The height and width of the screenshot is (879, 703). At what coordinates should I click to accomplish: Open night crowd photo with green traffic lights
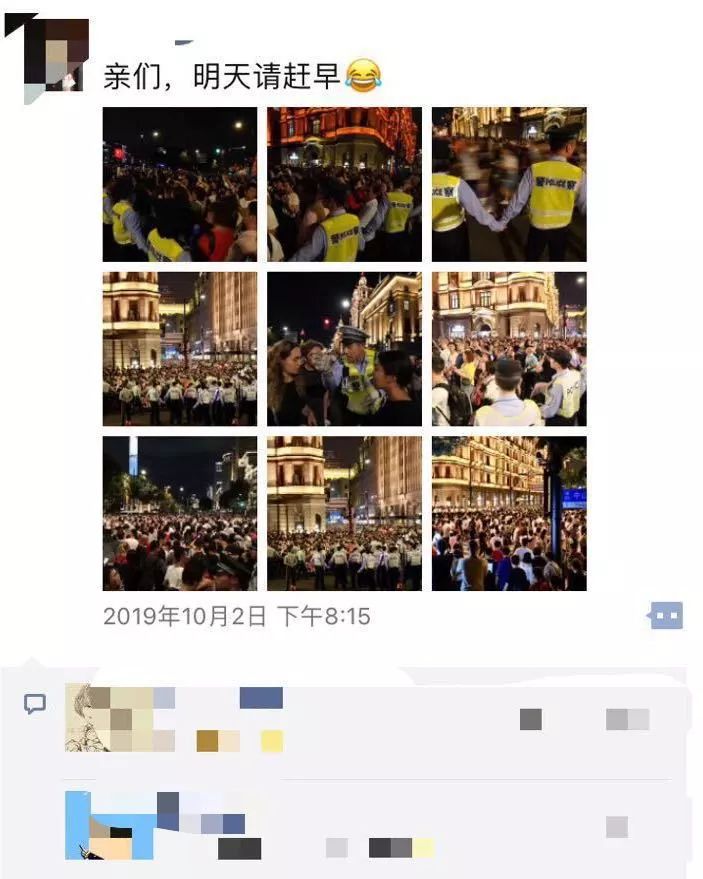click(179, 184)
